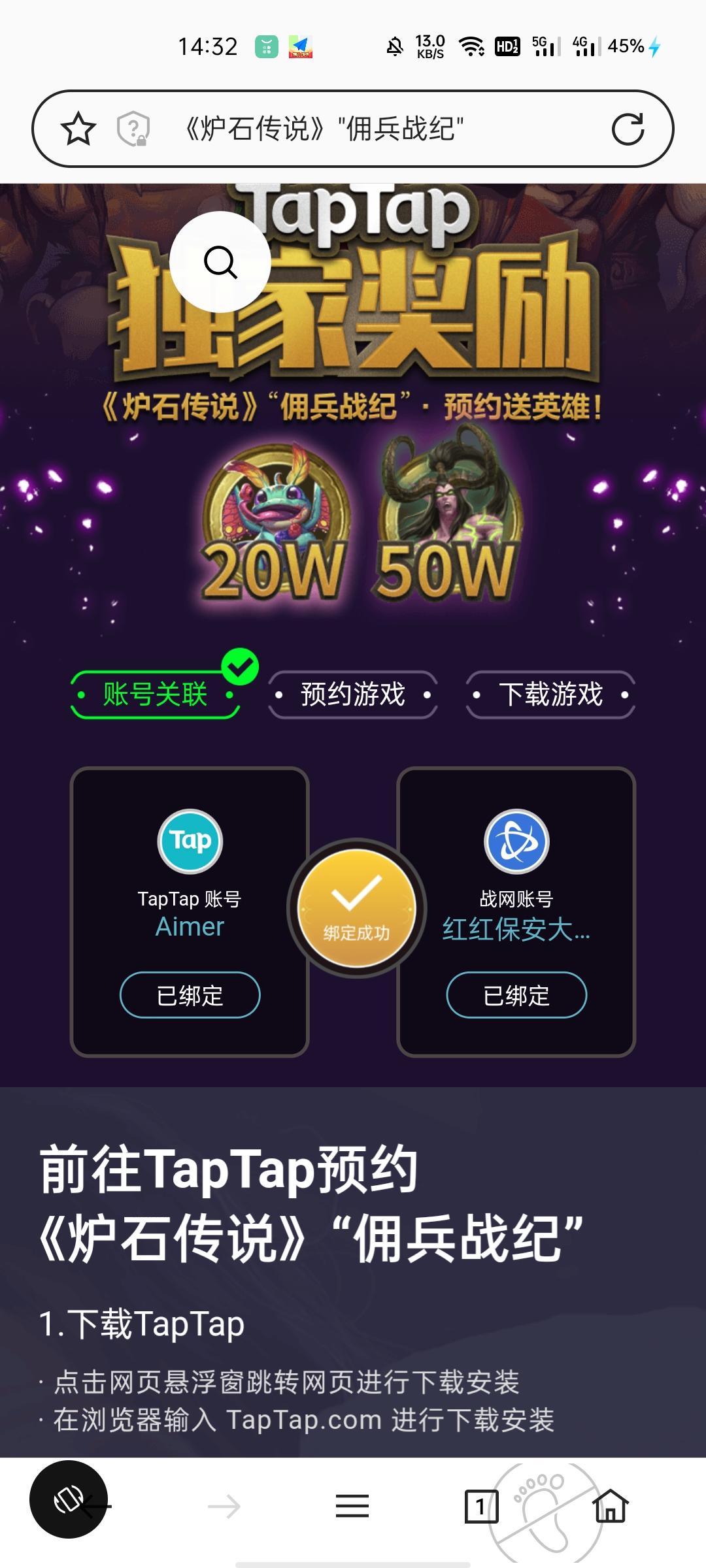
Task: Tap the 战网 Battle.net logo icon
Action: click(x=516, y=841)
